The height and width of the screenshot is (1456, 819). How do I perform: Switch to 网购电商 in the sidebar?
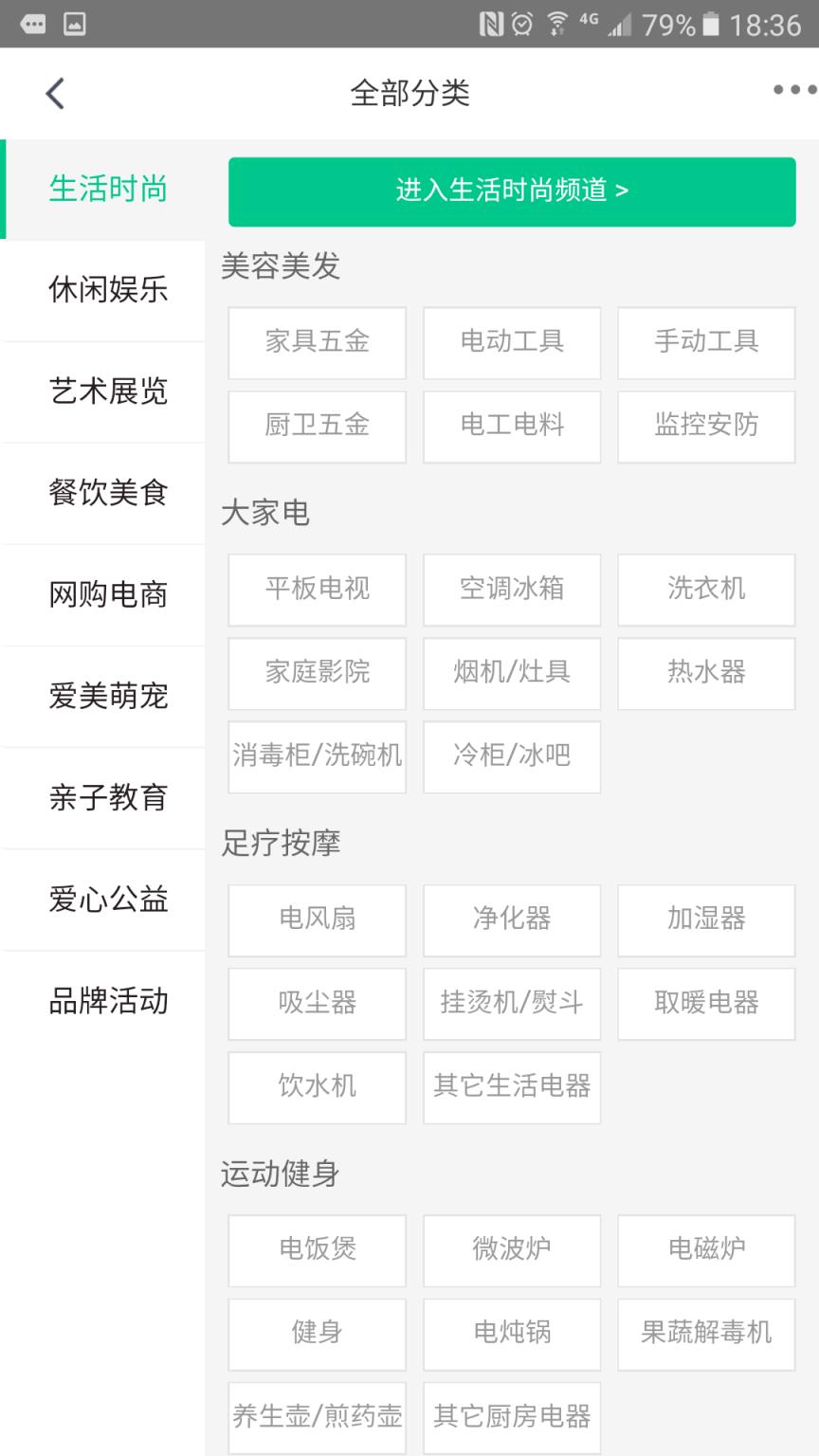click(x=108, y=595)
